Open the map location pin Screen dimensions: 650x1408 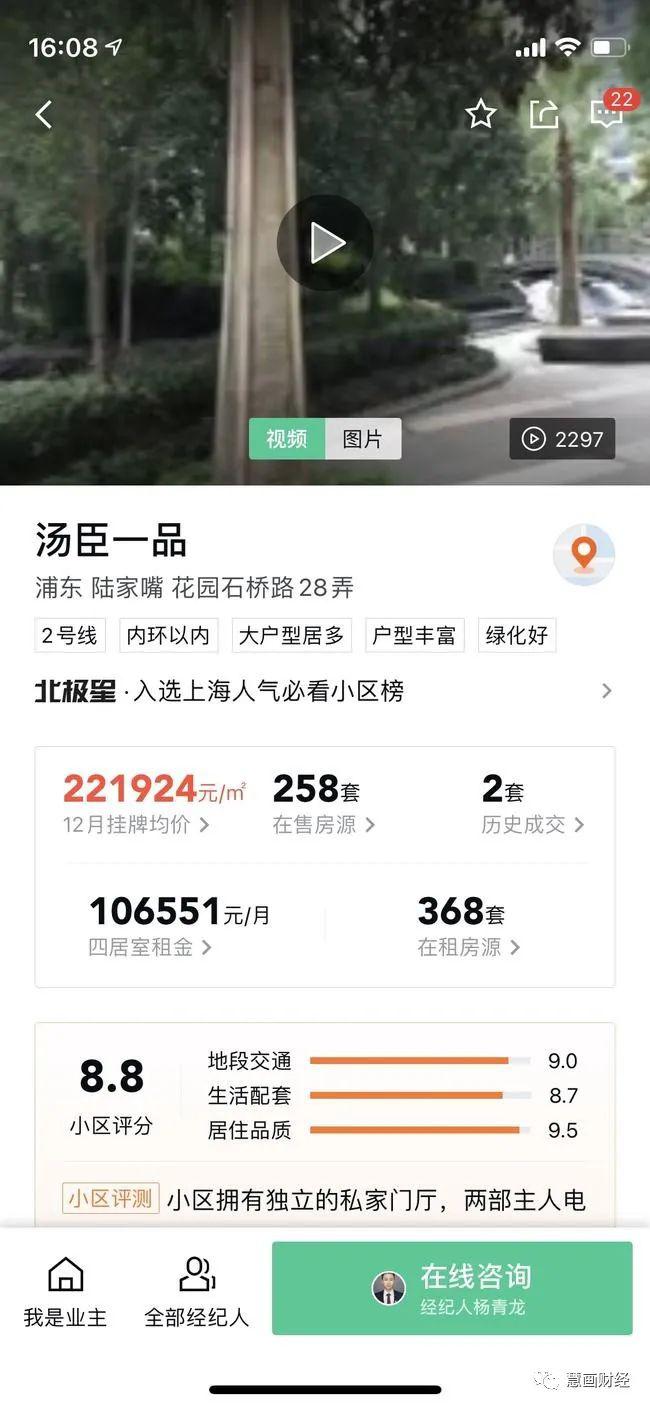pyautogui.click(x=583, y=554)
